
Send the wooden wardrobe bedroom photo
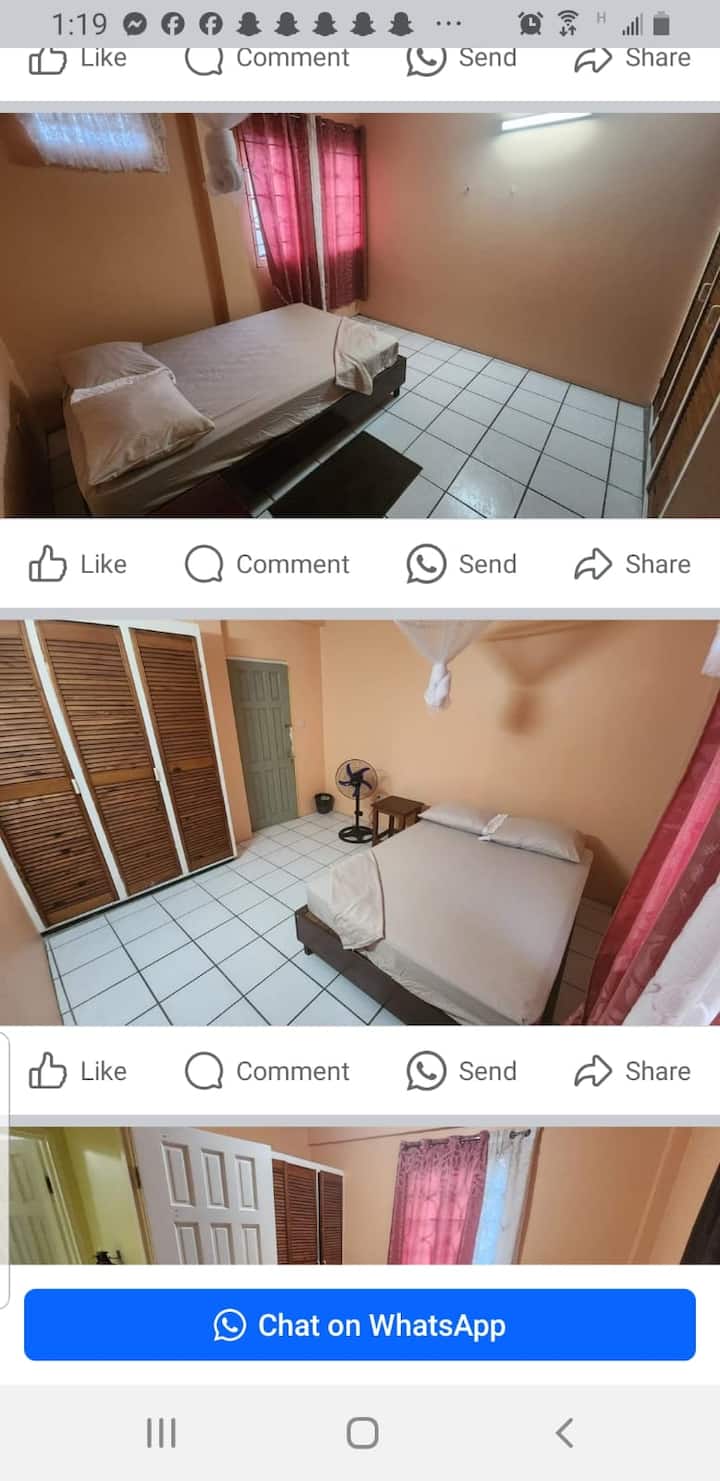[x=462, y=1072]
